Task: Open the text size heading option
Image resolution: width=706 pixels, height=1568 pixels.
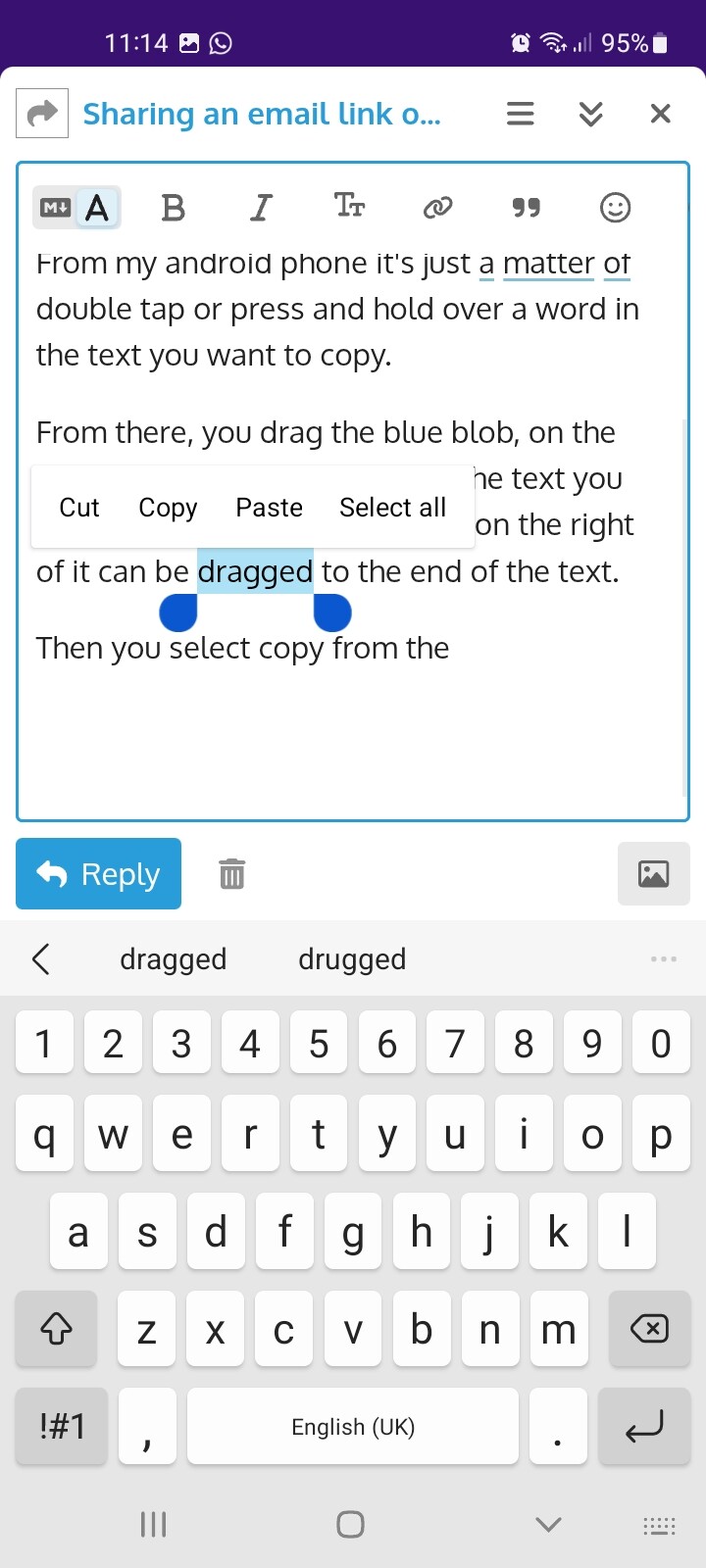Action: (x=349, y=207)
